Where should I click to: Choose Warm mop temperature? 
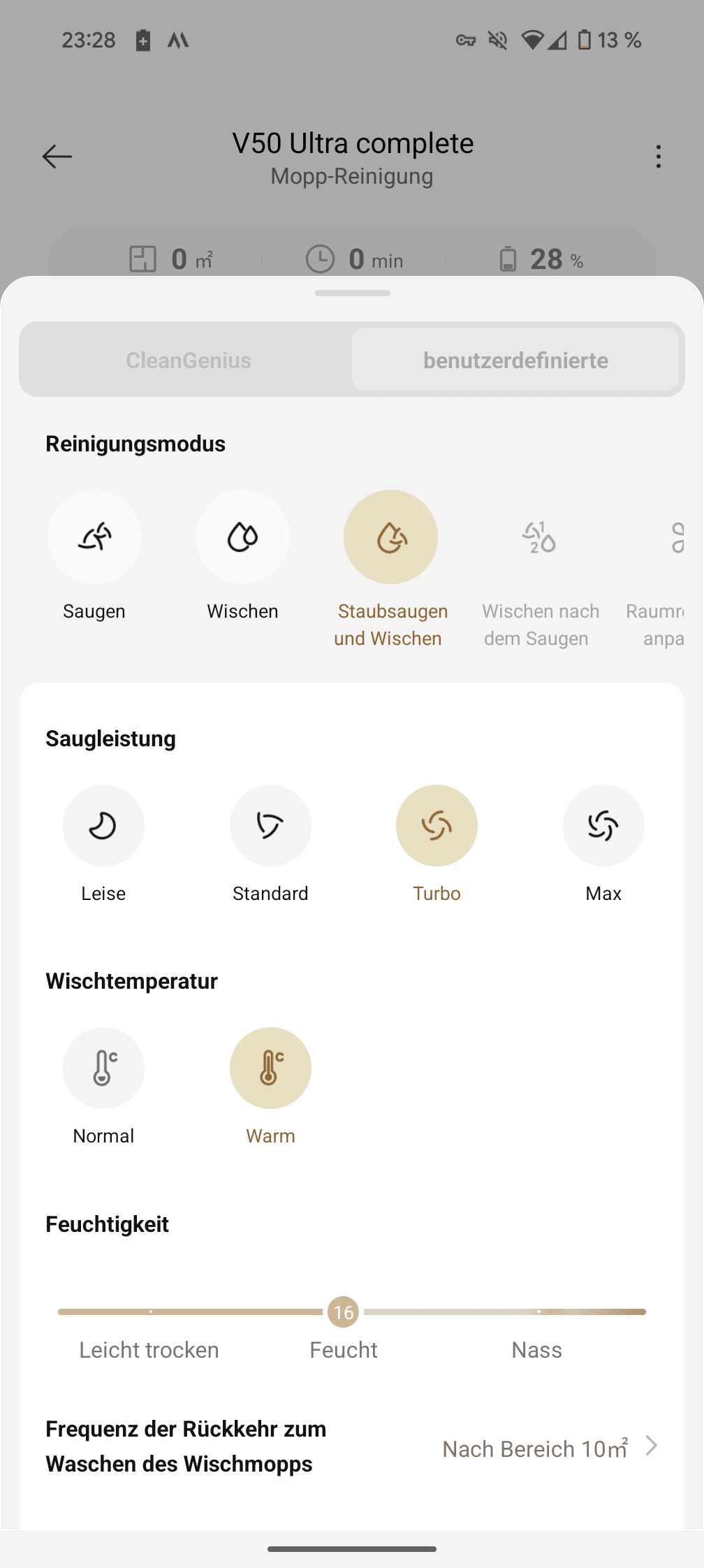pos(270,1068)
